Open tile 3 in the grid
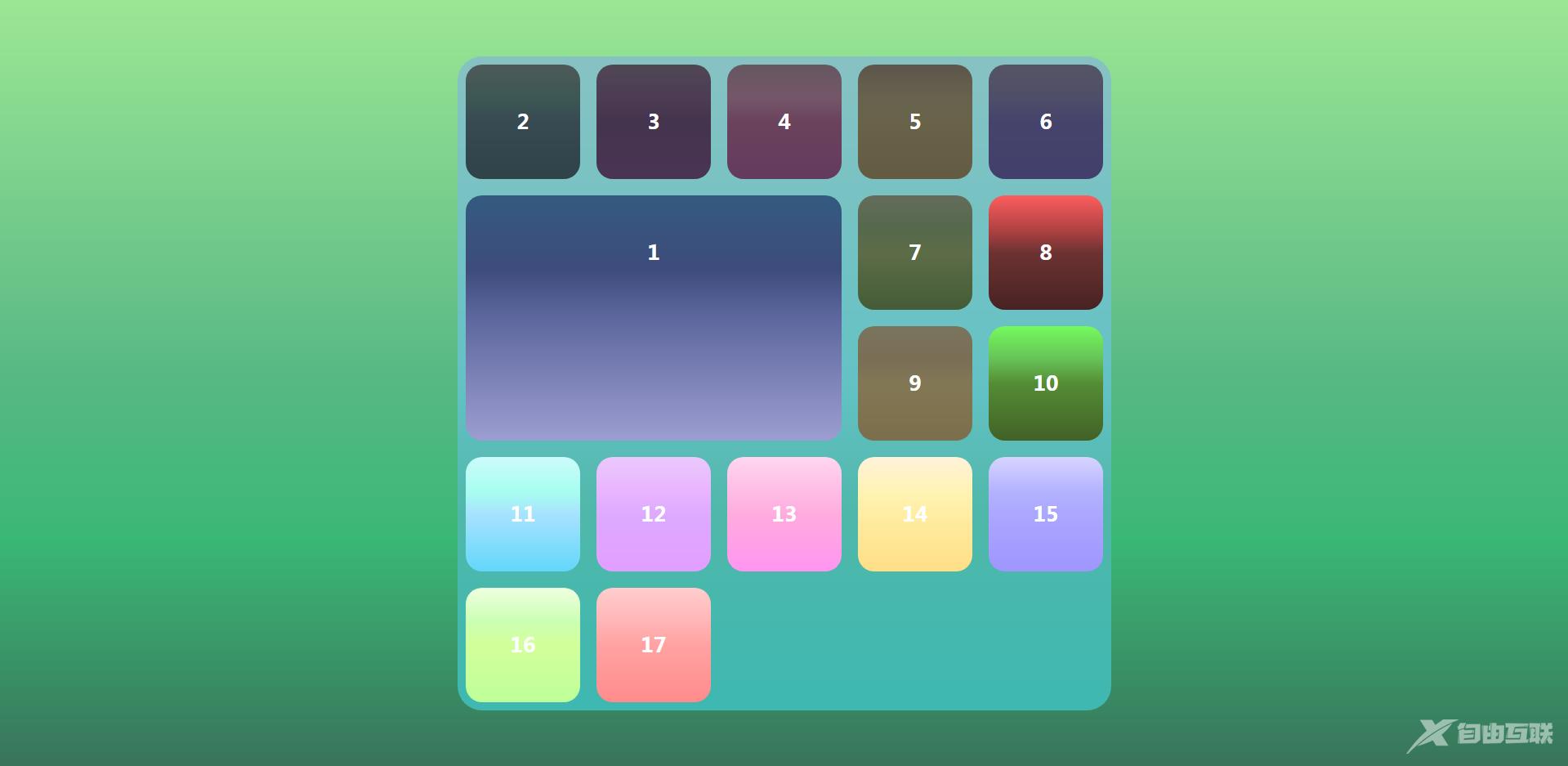This screenshot has width=1568, height=766. [653, 121]
